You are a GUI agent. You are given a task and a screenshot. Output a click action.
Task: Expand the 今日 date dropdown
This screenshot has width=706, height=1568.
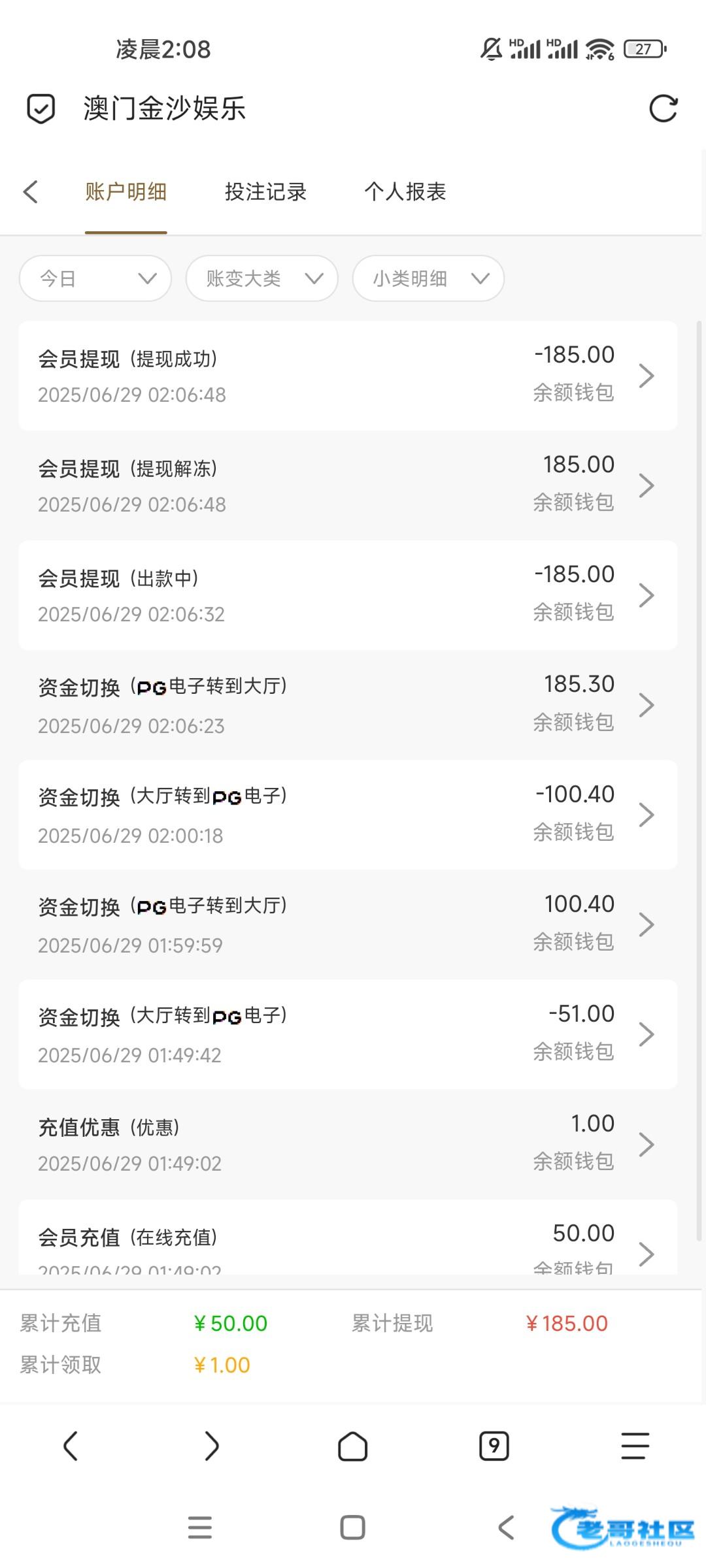95,278
